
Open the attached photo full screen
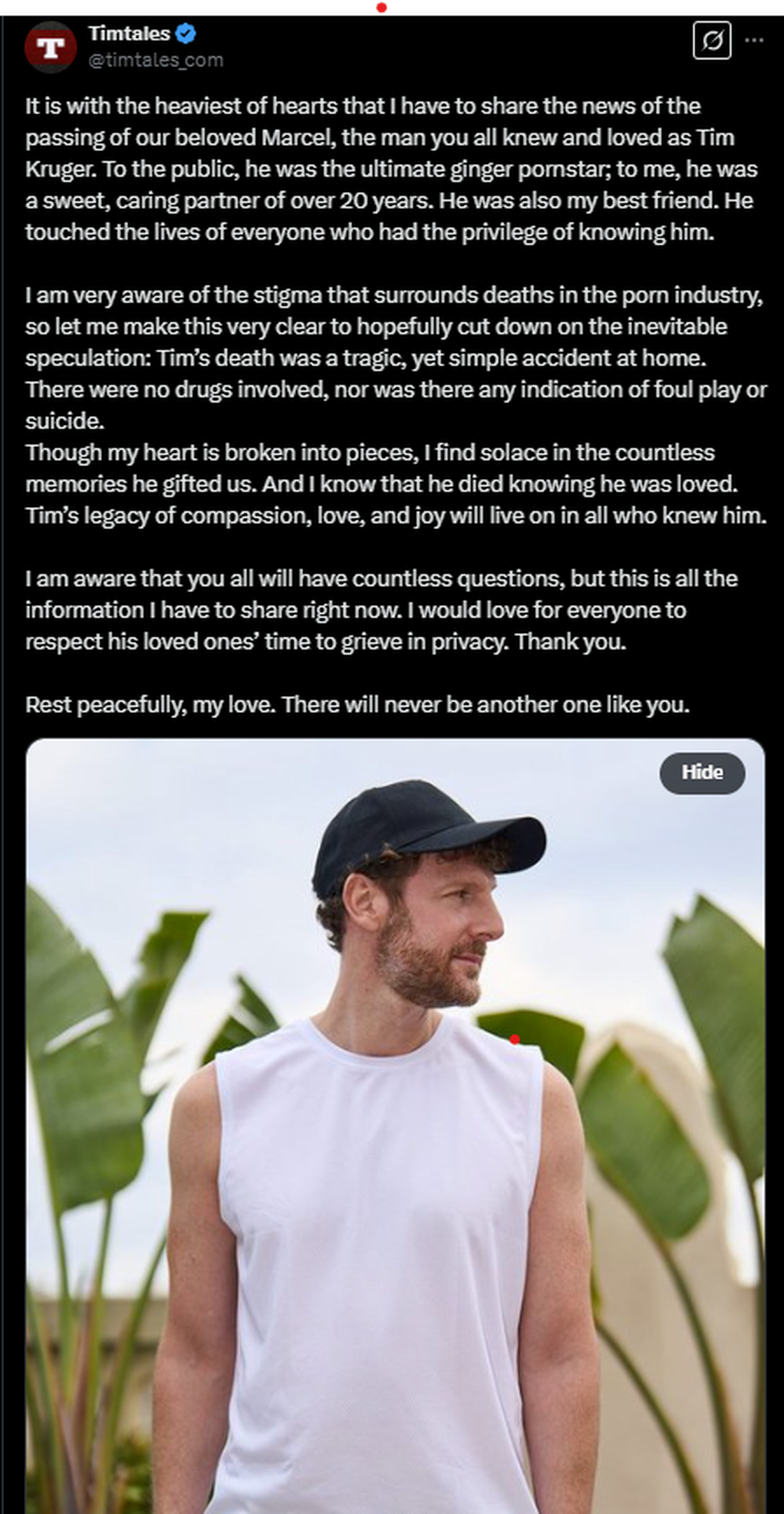395,1144
